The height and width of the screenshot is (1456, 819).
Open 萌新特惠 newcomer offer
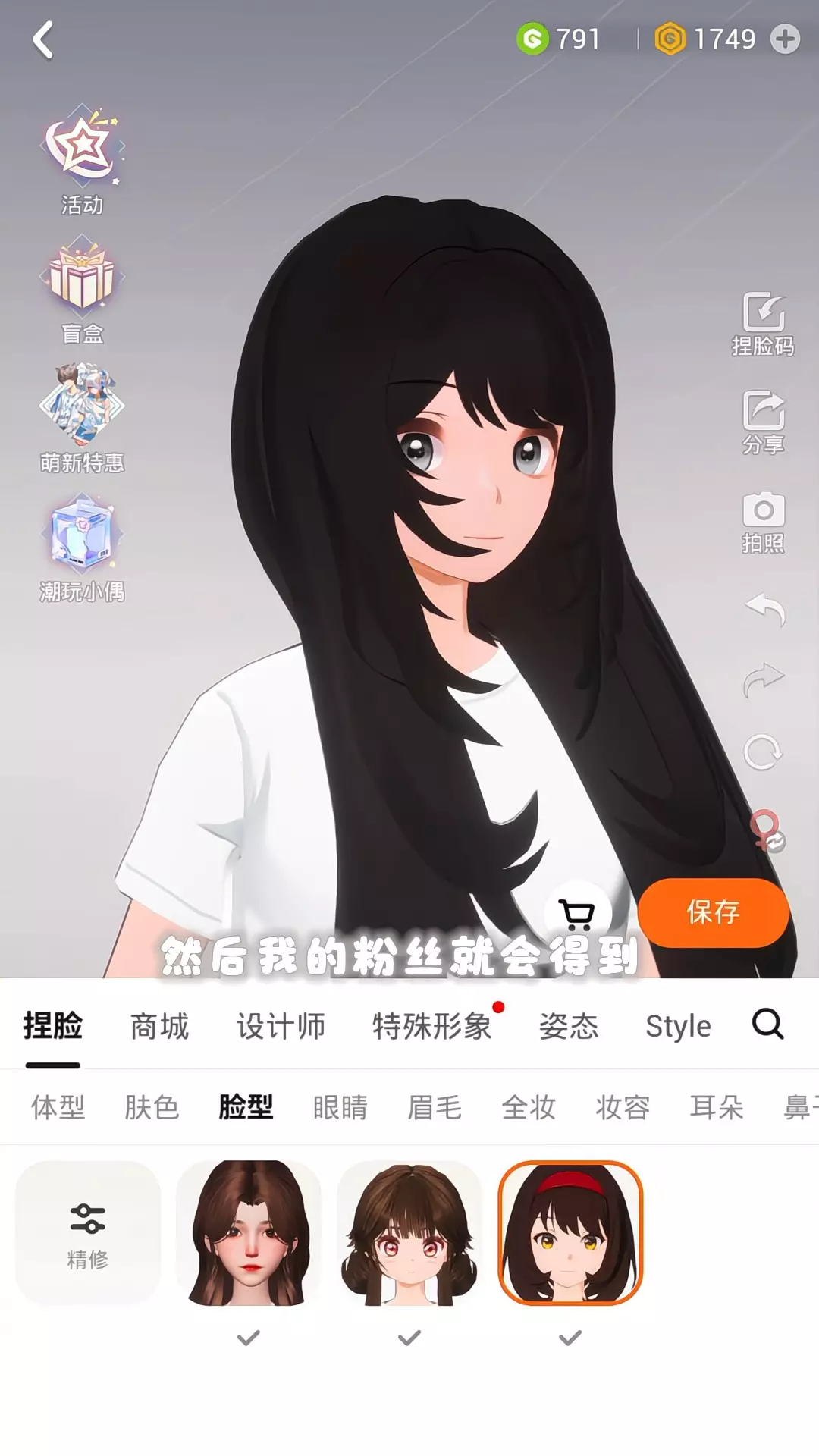click(82, 419)
